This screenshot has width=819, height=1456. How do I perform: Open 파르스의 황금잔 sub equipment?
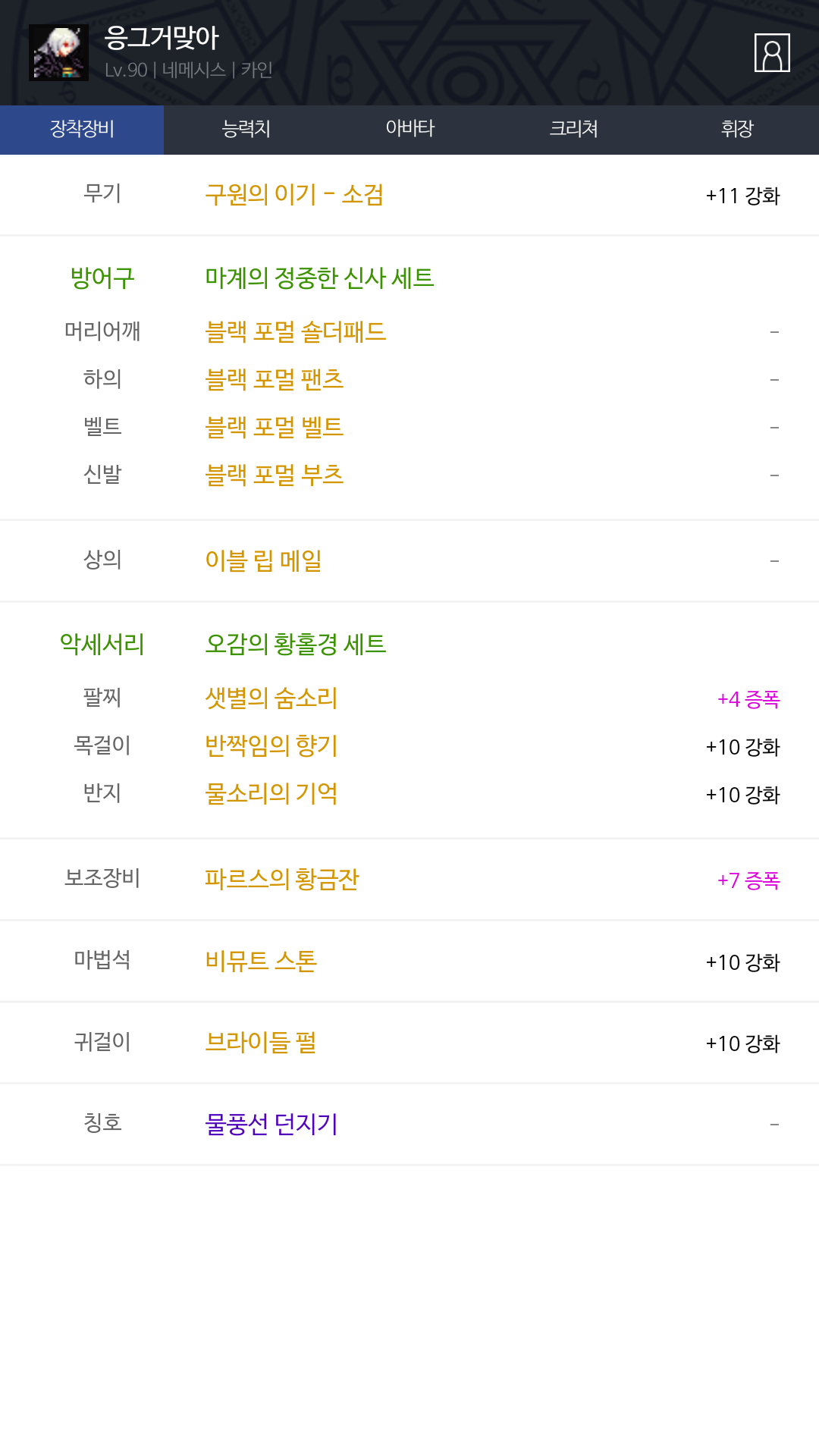point(282,879)
